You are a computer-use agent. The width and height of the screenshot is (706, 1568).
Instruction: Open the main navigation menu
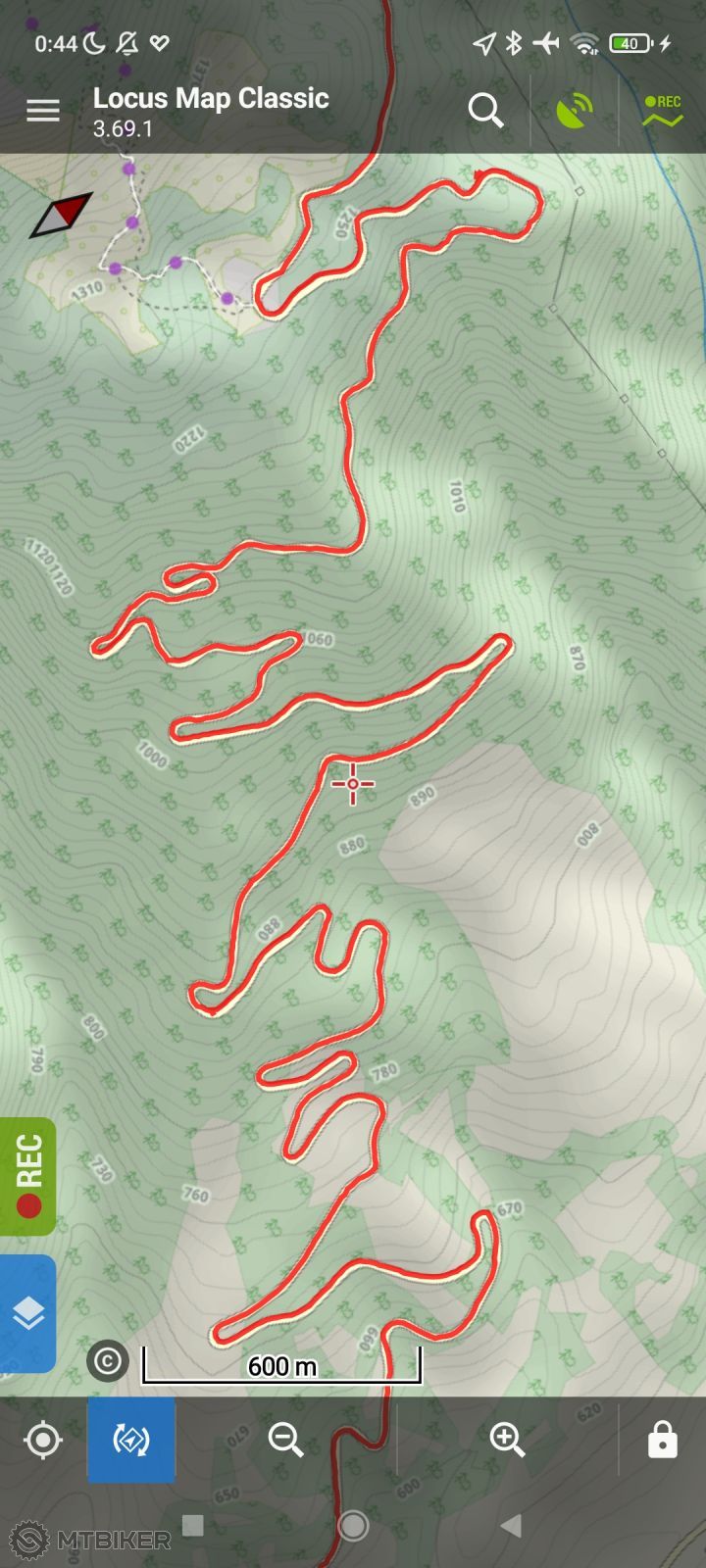point(42,110)
